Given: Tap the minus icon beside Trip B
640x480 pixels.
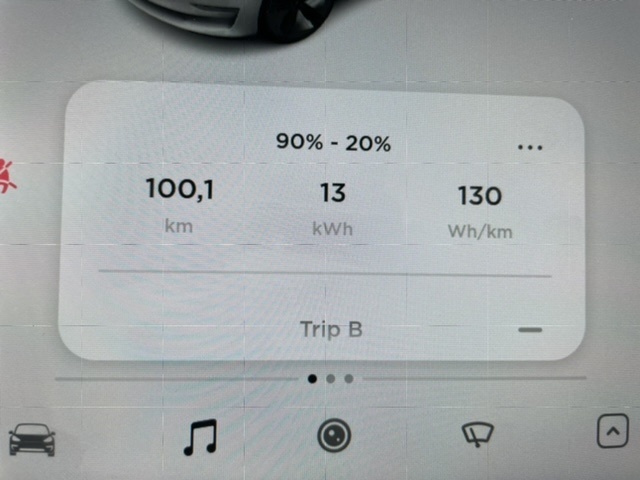Looking at the screenshot, I should (530, 329).
